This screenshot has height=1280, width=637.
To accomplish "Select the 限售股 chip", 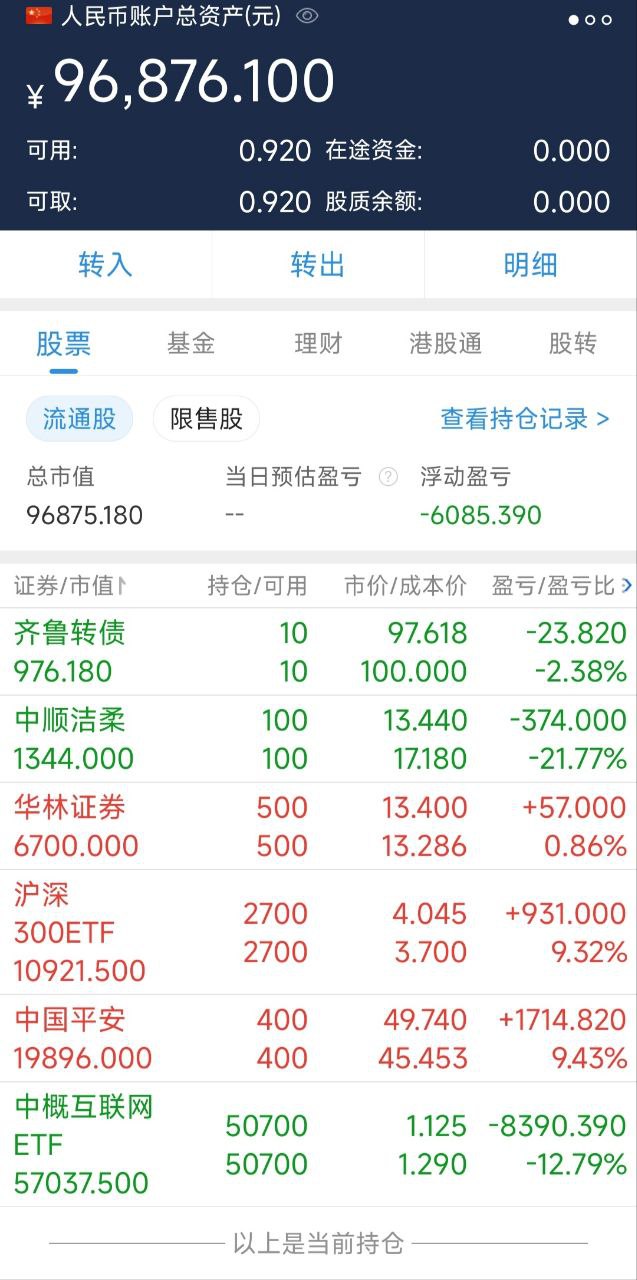I will pos(206,419).
